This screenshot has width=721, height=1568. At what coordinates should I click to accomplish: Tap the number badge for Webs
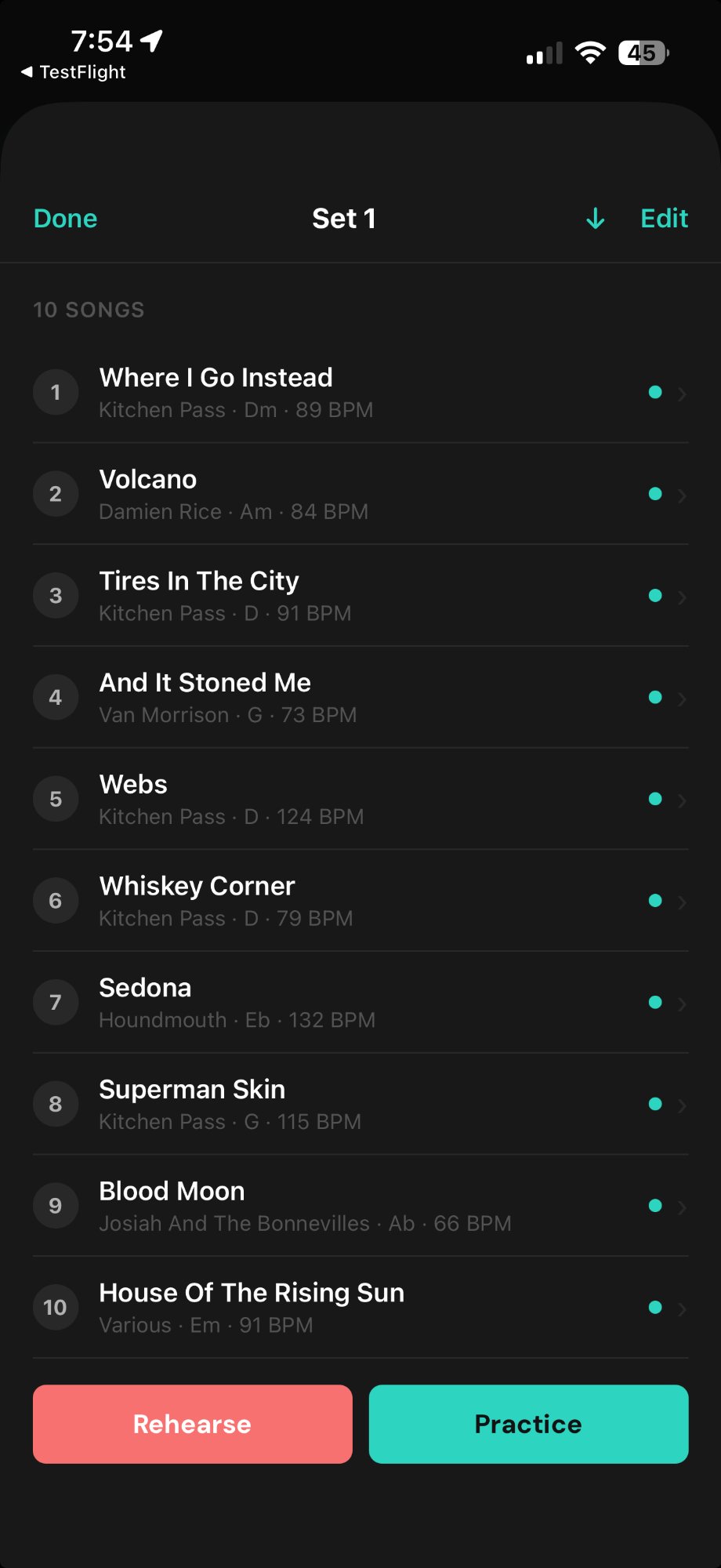[56, 798]
